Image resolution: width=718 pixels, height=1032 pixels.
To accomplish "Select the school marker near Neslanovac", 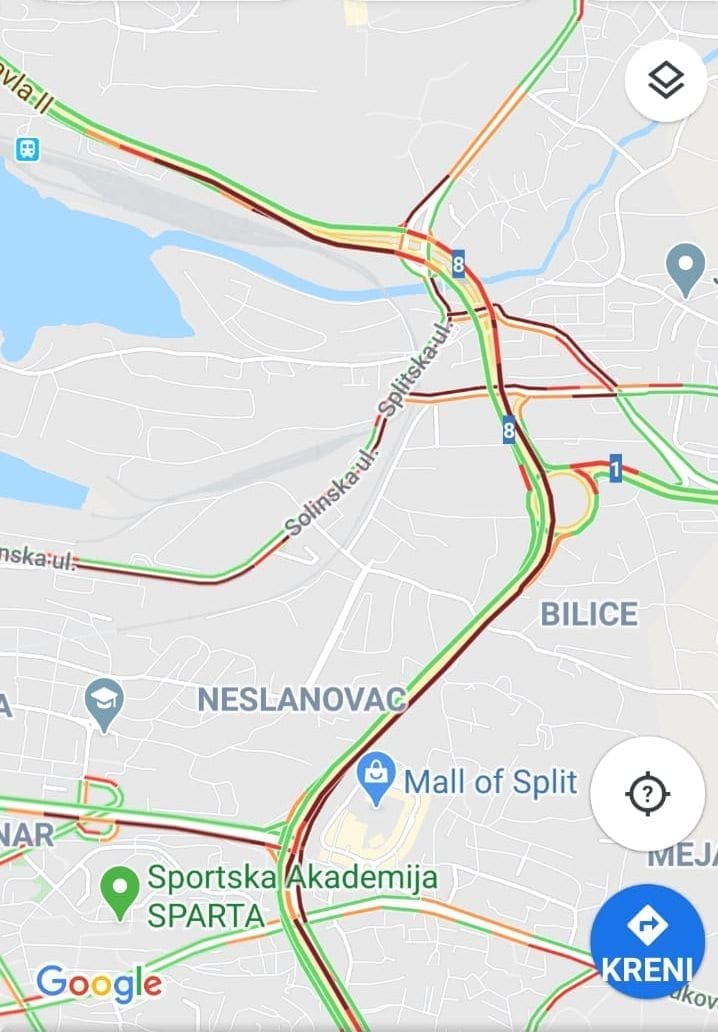I will pyautogui.click(x=104, y=702).
